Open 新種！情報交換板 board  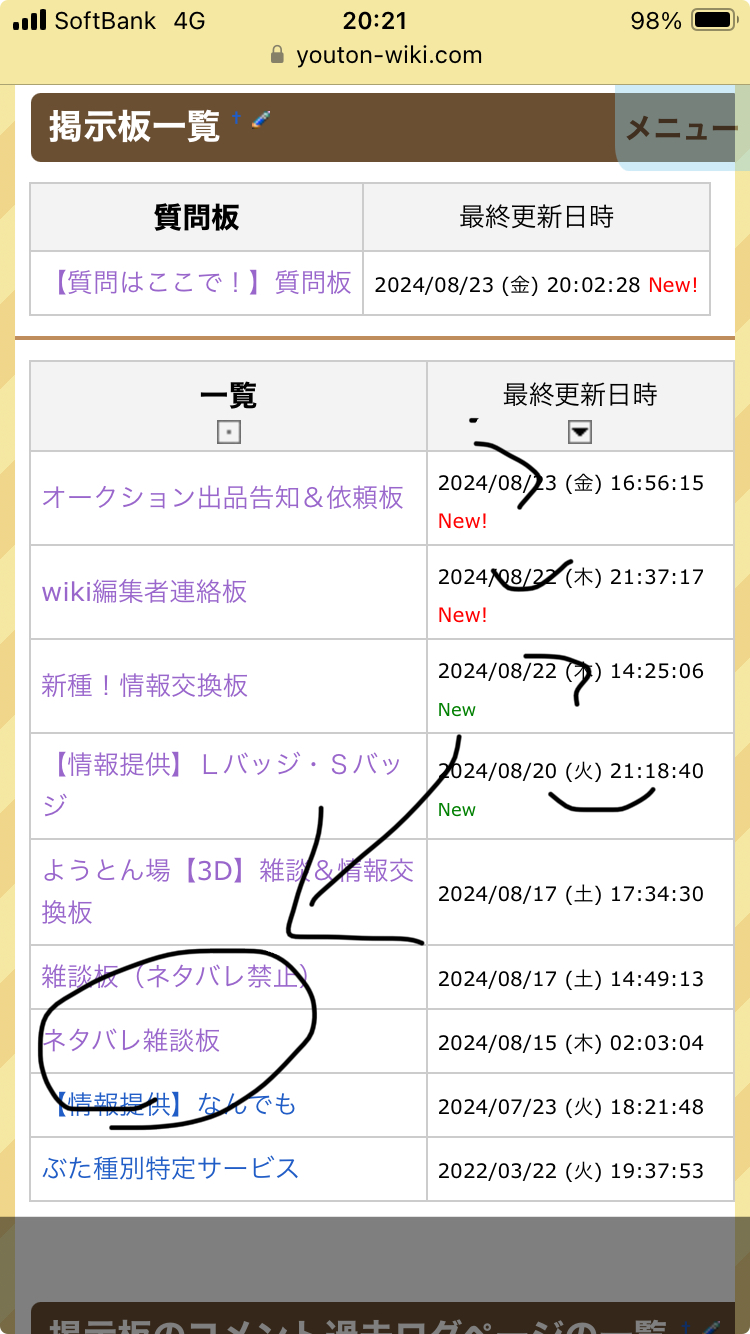click(145, 685)
